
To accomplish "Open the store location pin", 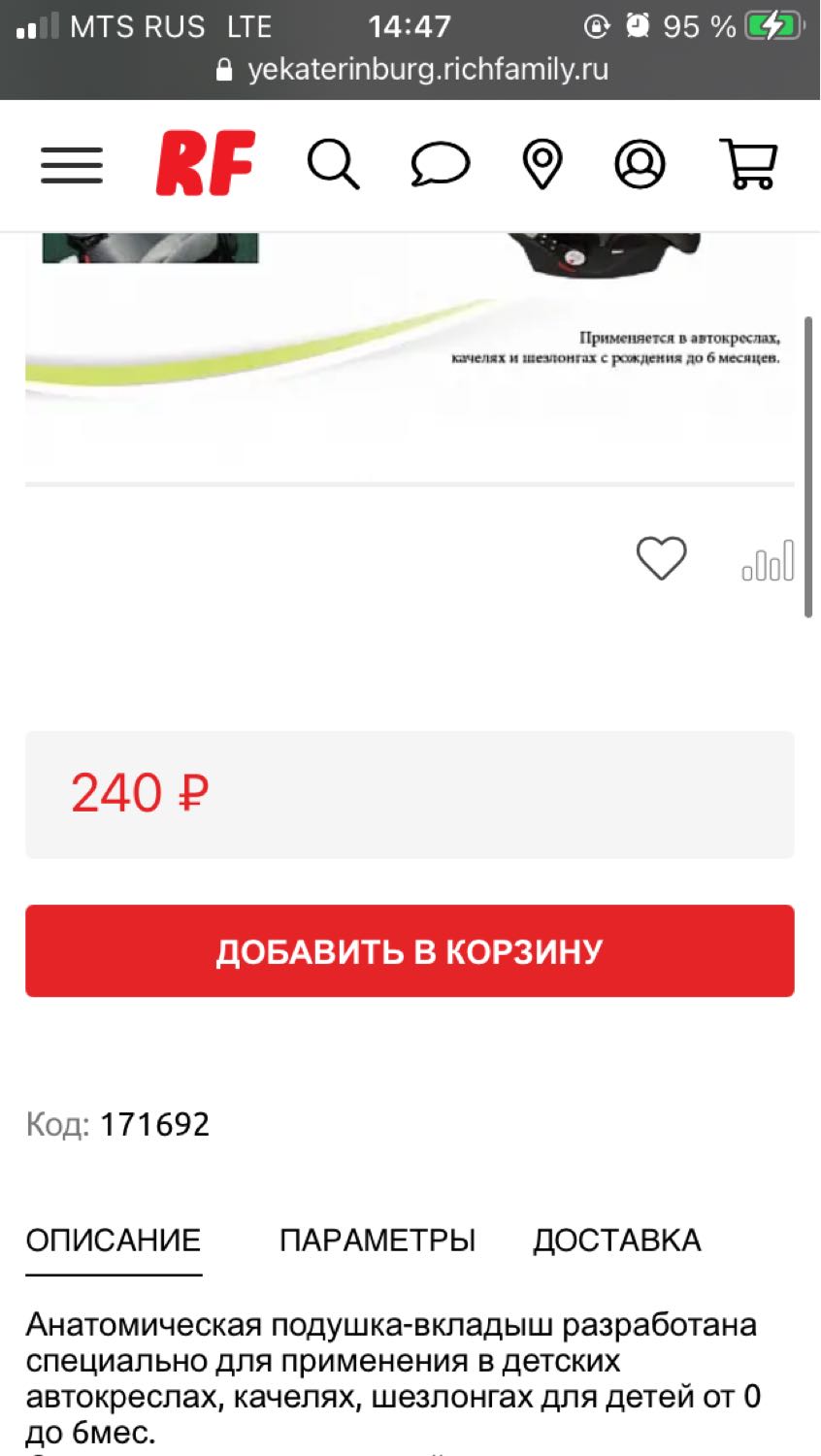I will [x=542, y=164].
